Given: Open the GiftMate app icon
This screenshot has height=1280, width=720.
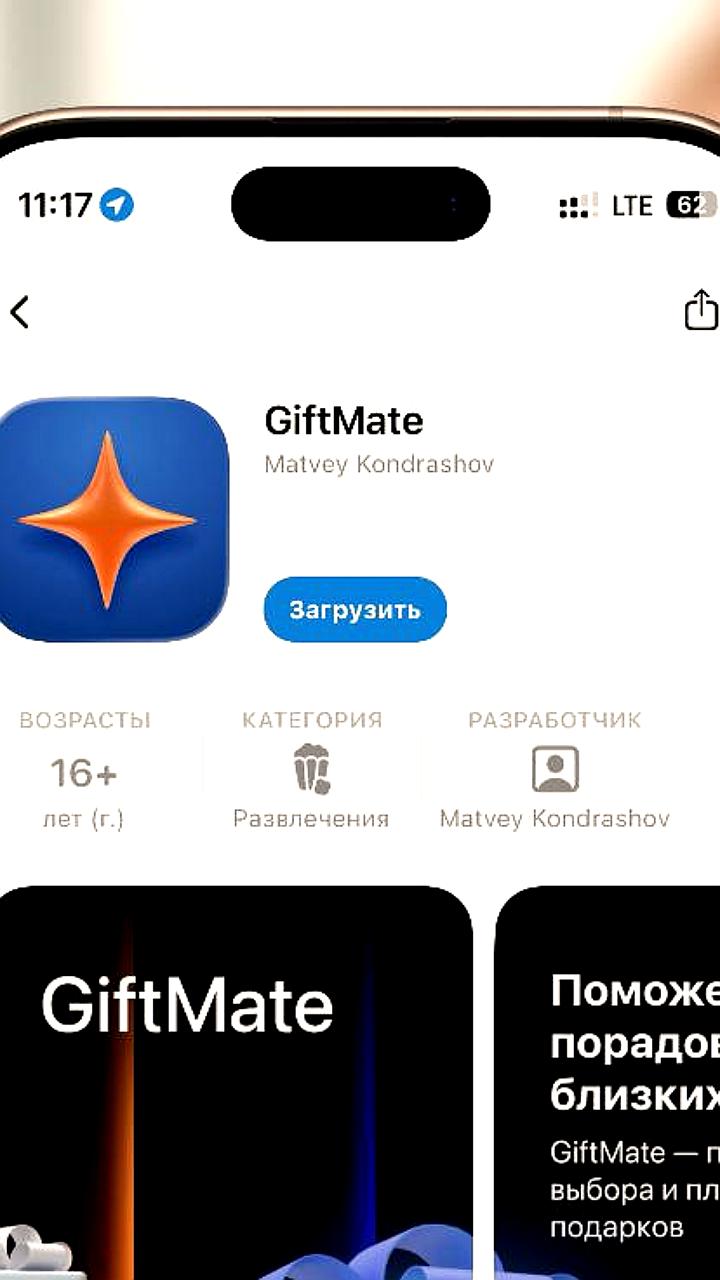Looking at the screenshot, I should click(x=113, y=520).
